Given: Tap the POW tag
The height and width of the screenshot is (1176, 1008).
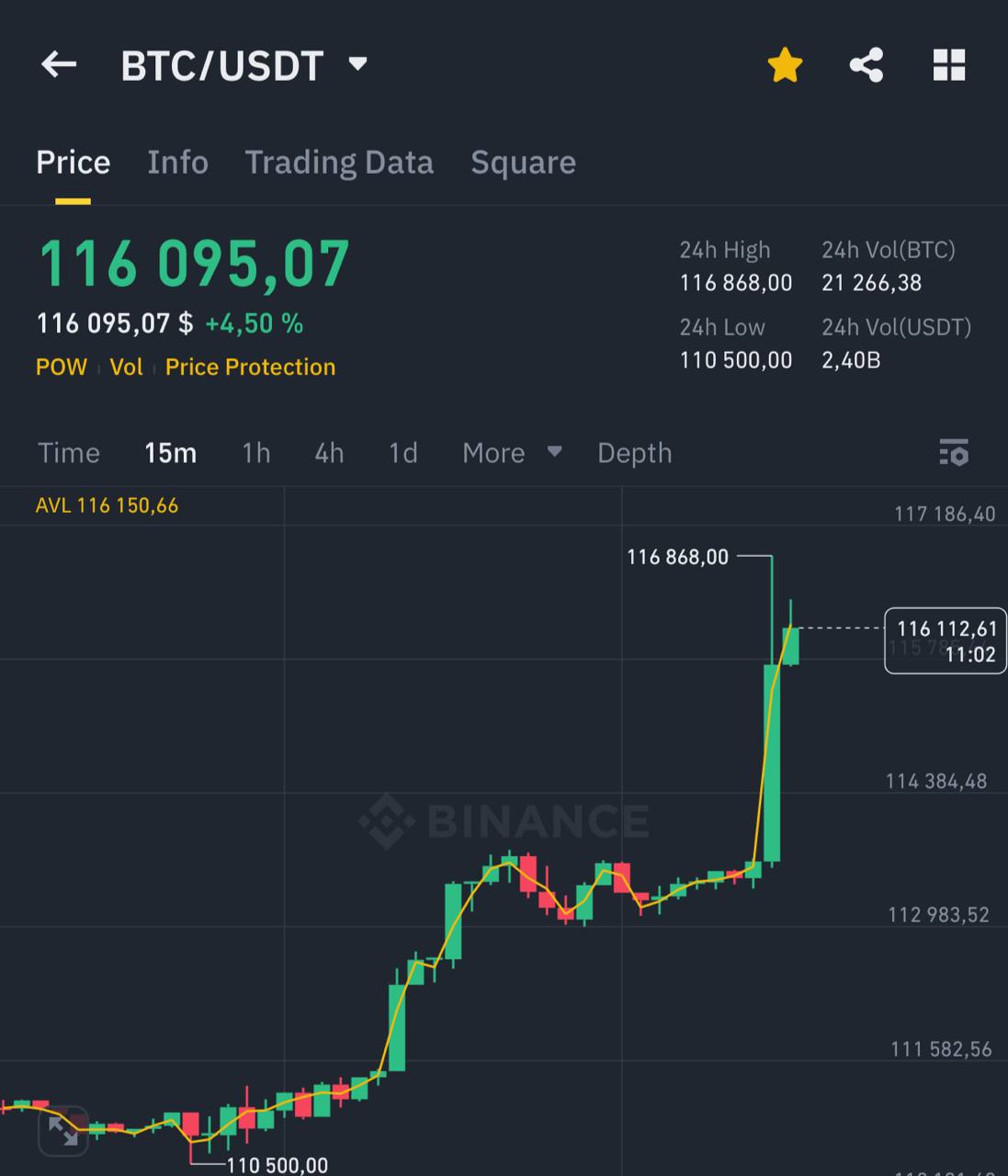Looking at the screenshot, I should tap(61, 367).
